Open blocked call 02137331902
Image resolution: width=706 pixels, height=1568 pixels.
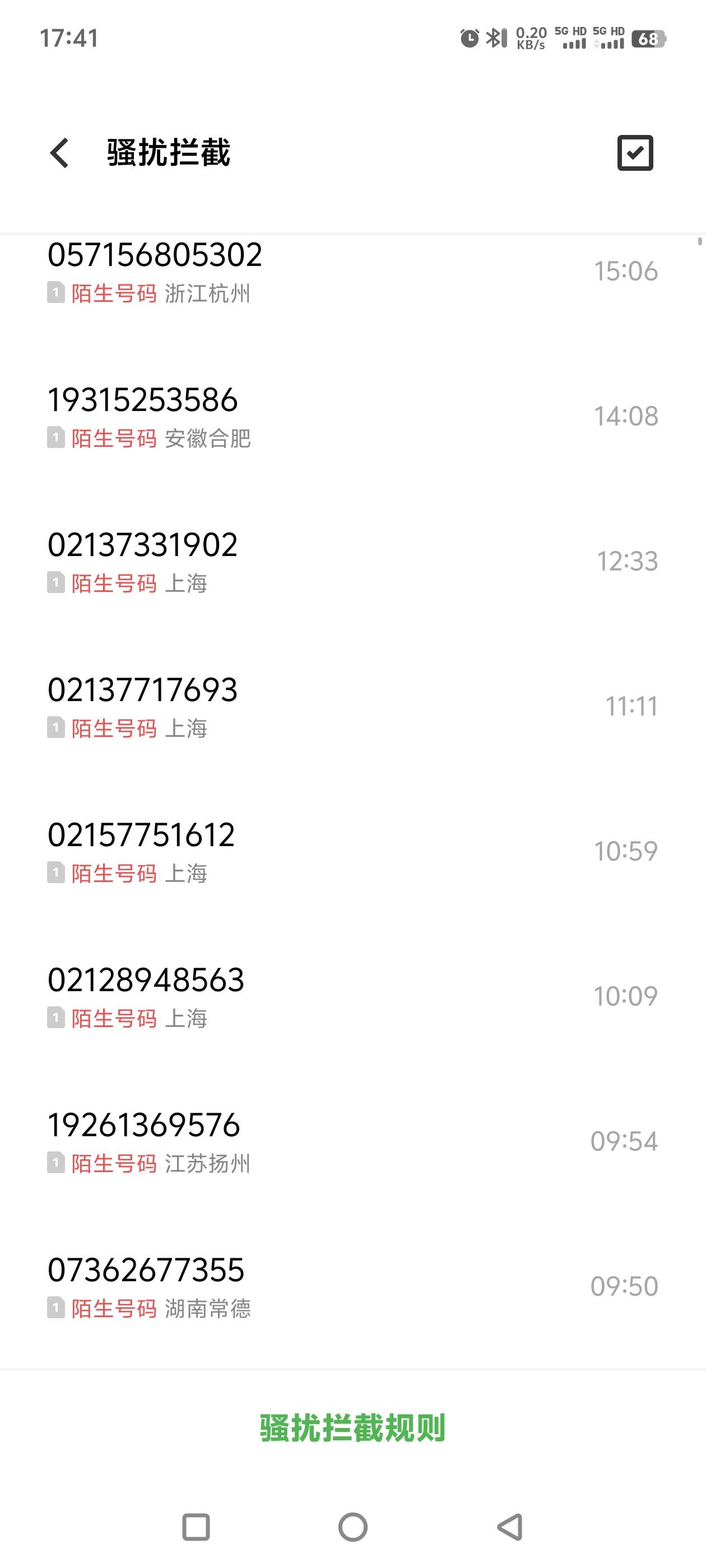click(352, 562)
